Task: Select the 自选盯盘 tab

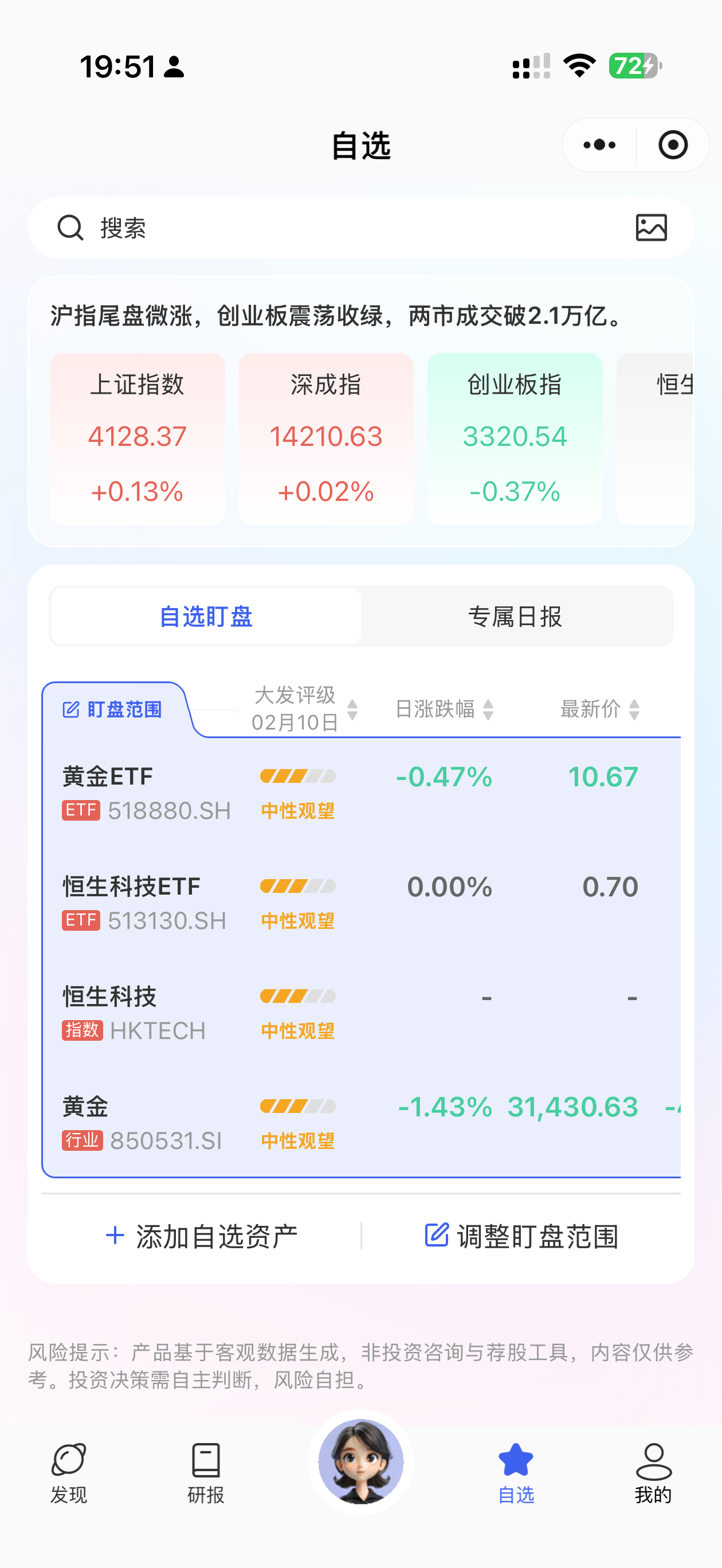Action: coord(206,617)
